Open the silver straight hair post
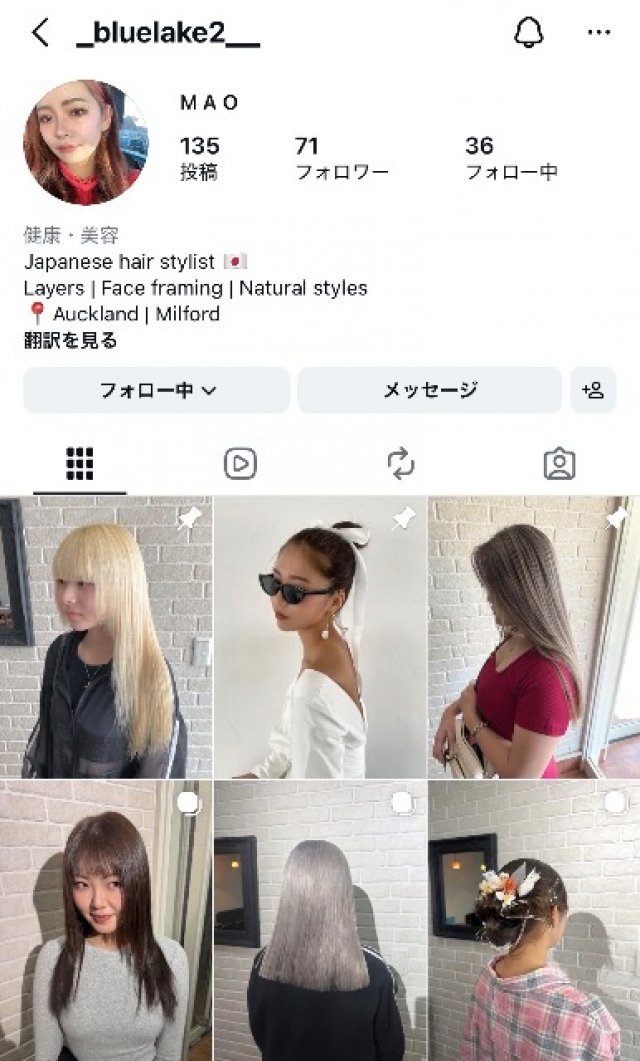The height and width of the screenshot is (1061, 640). pyautogui.click(x=320, y=920)
